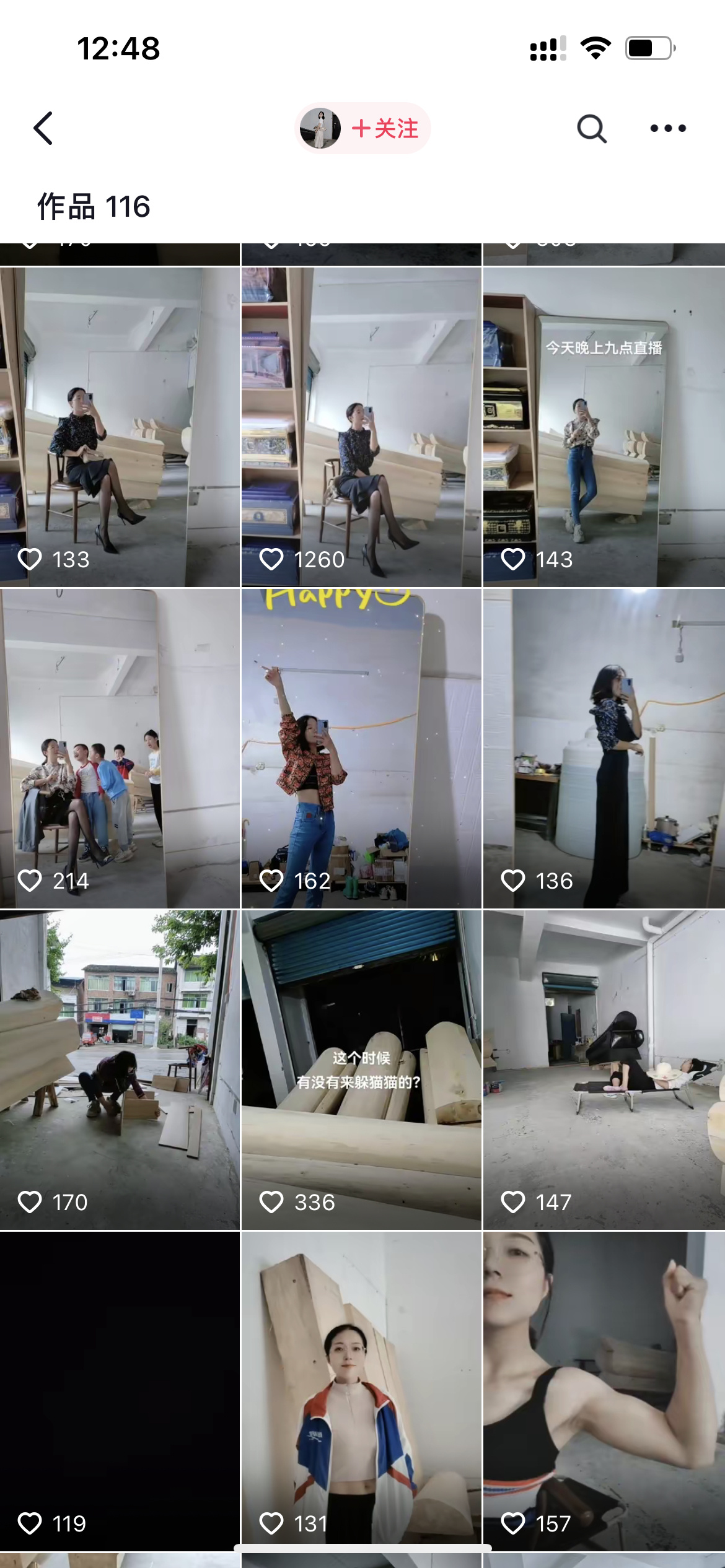
Task: Open the 有没有来躲猫猫的 video
Action: tap(361, 1069)
